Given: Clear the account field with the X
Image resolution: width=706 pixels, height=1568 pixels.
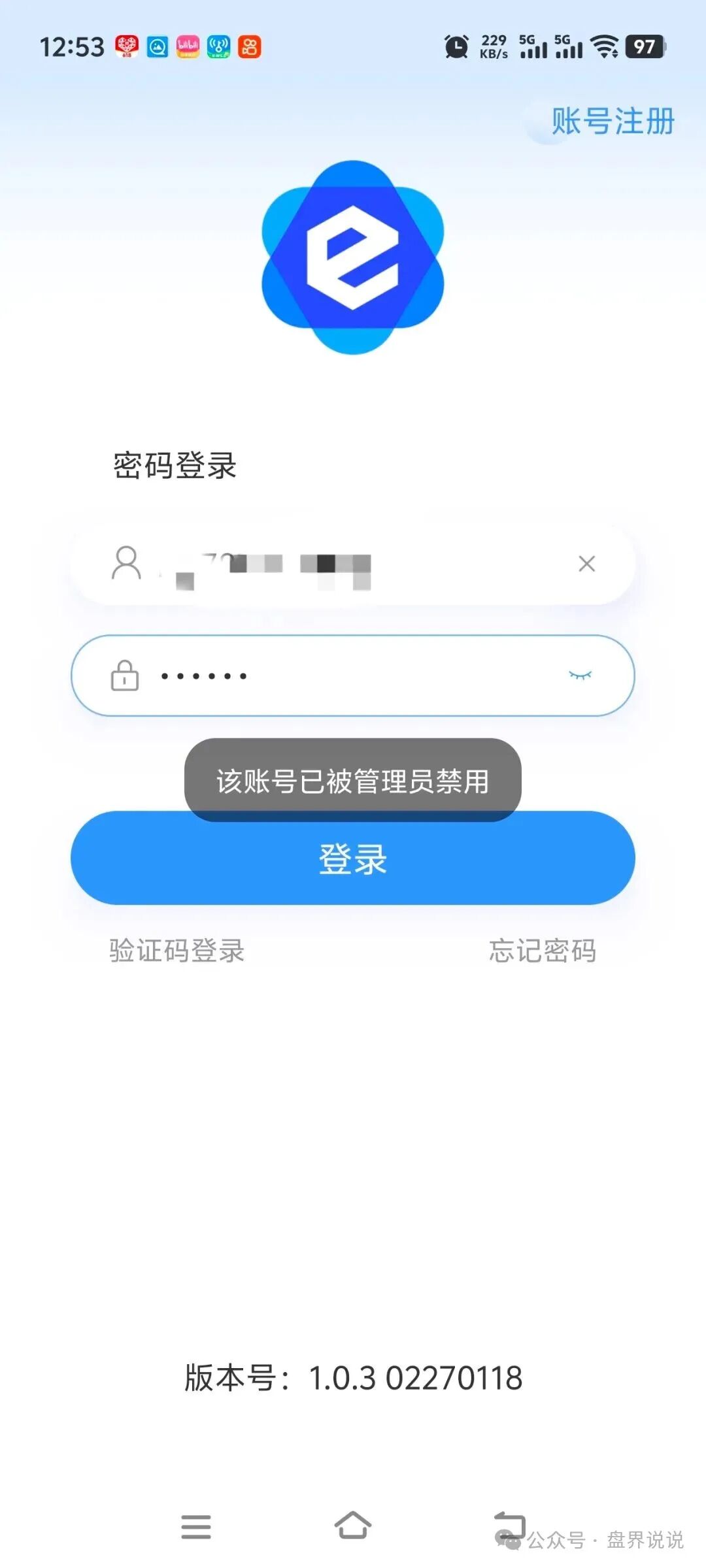Looking at the screenshot, I should click(x=586, y=564).
